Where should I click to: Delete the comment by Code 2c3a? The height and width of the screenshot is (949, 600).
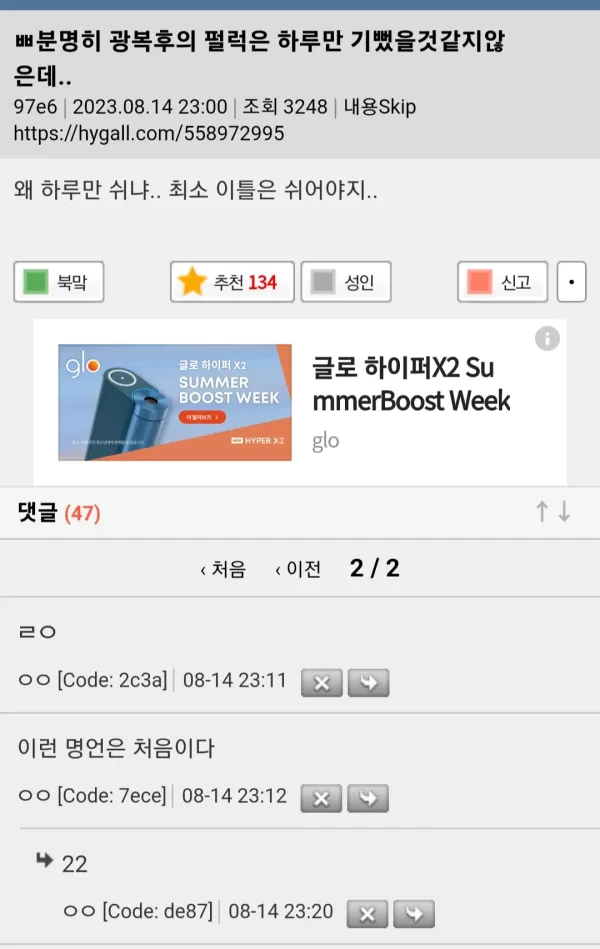(x=322, y=683)
